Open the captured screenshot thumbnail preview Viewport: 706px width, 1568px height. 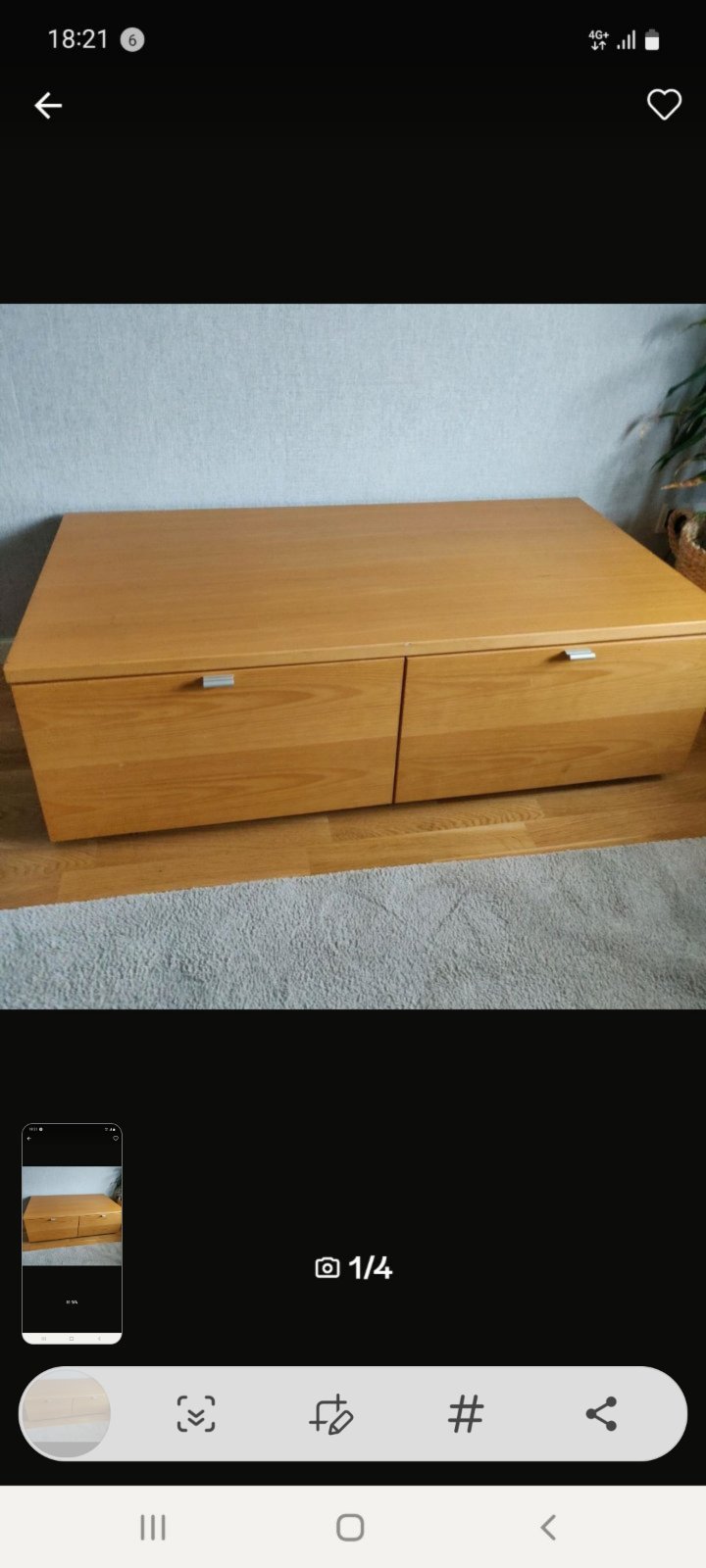(73, 1233)
